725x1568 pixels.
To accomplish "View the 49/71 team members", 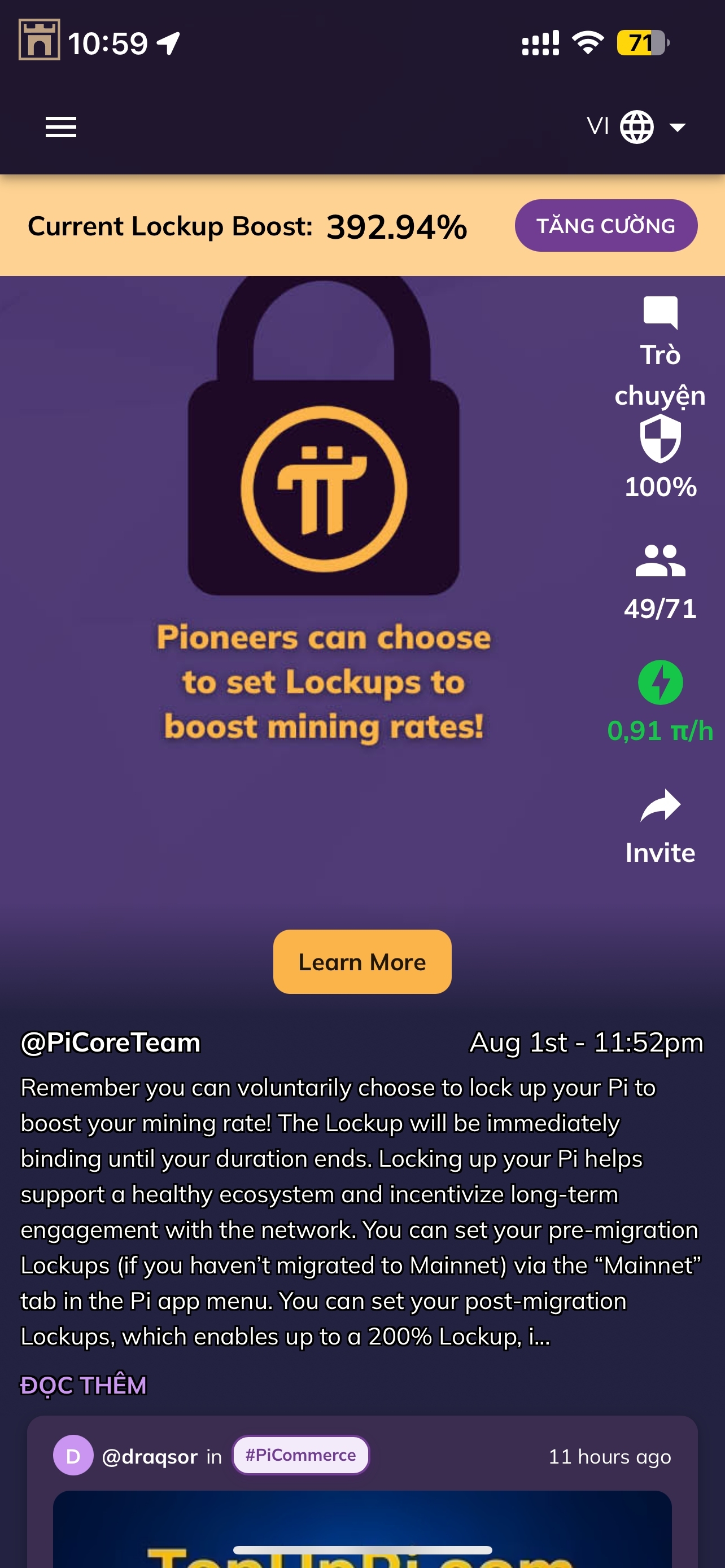I will point(660,581).
